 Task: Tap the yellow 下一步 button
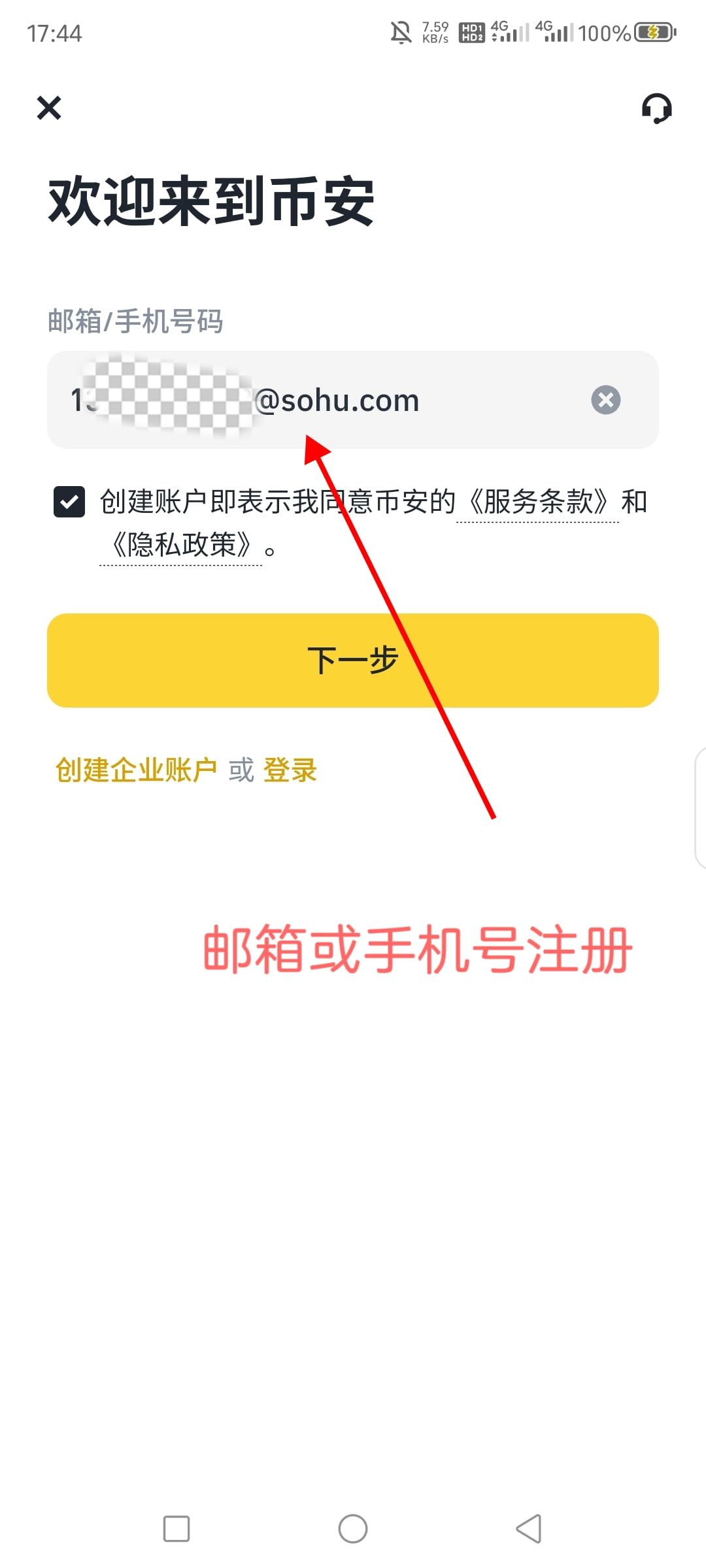tap(353, 660)
